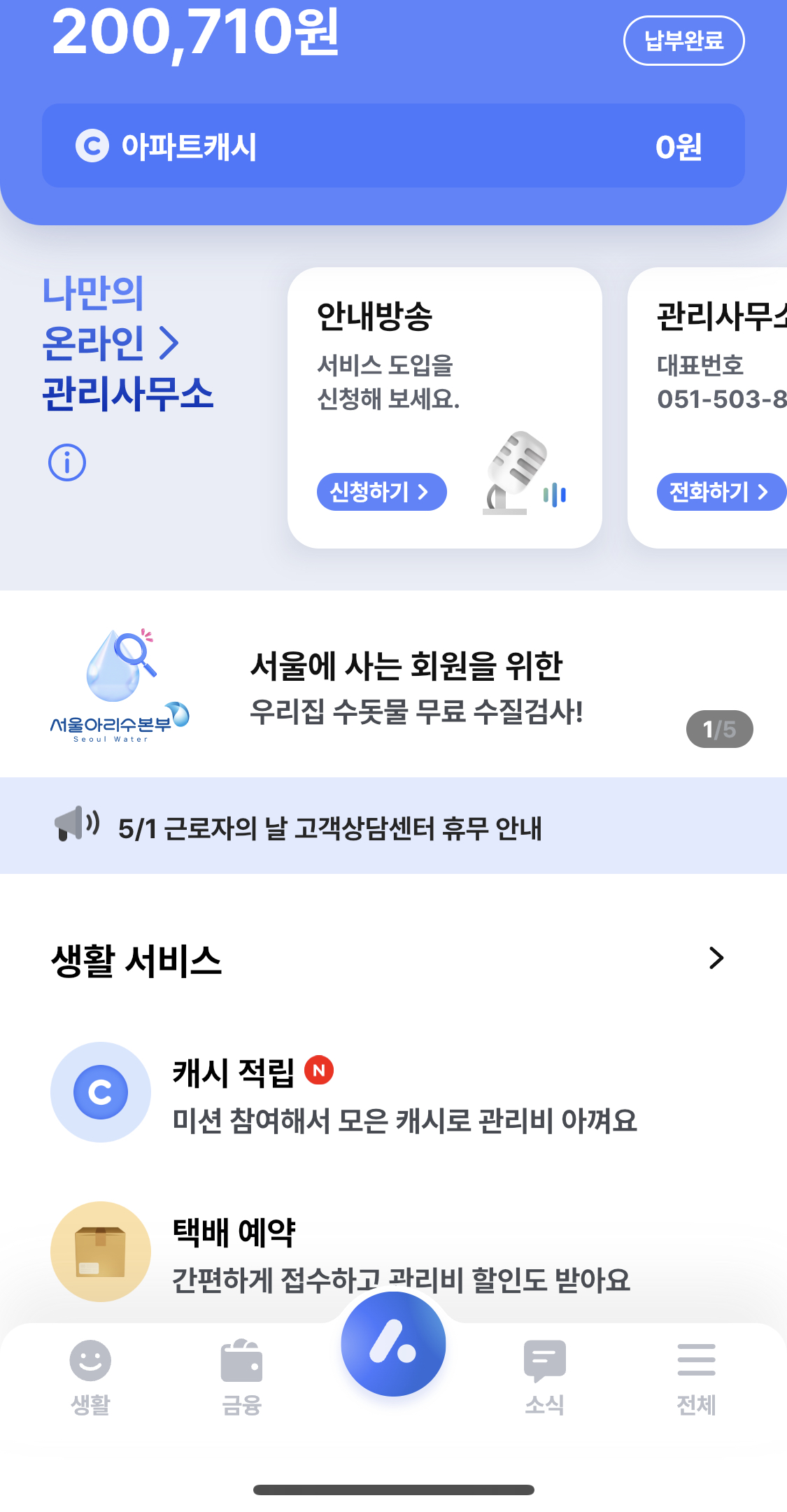Tap the info icon under 관리사무소
The image size is (787, 1512).
coord(67,462)
